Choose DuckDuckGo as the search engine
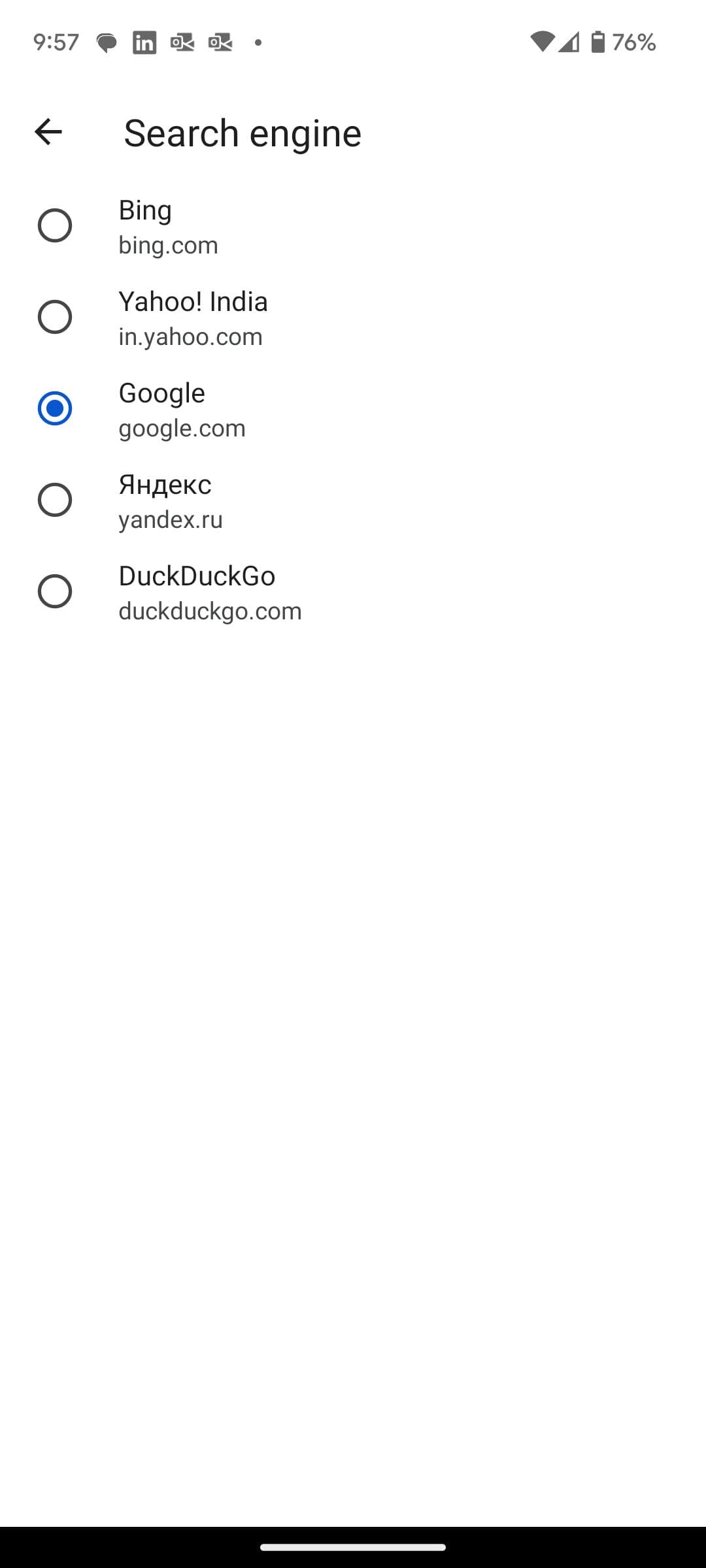This screenshot has height=1568, width=706. point(54,592)
